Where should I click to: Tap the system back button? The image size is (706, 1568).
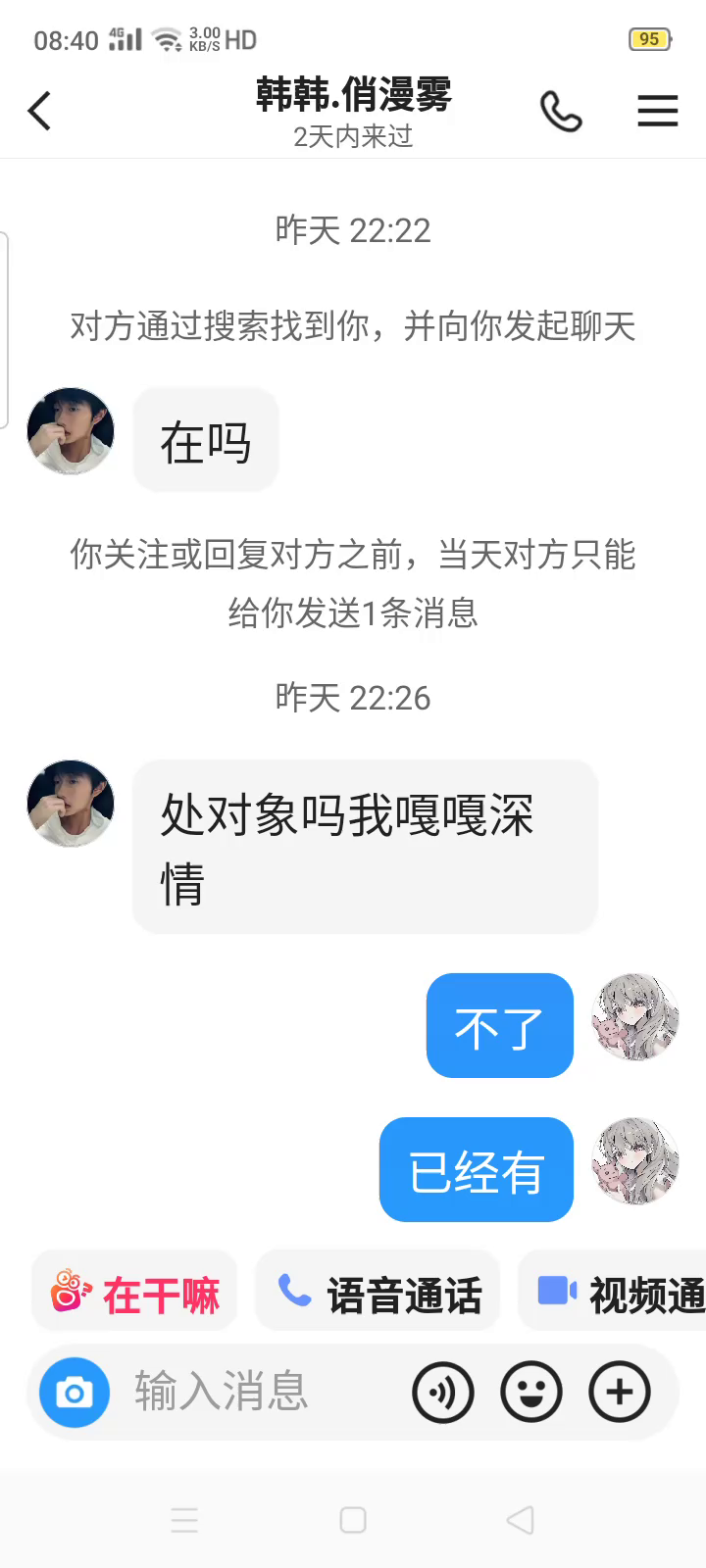coord(520,1520)
